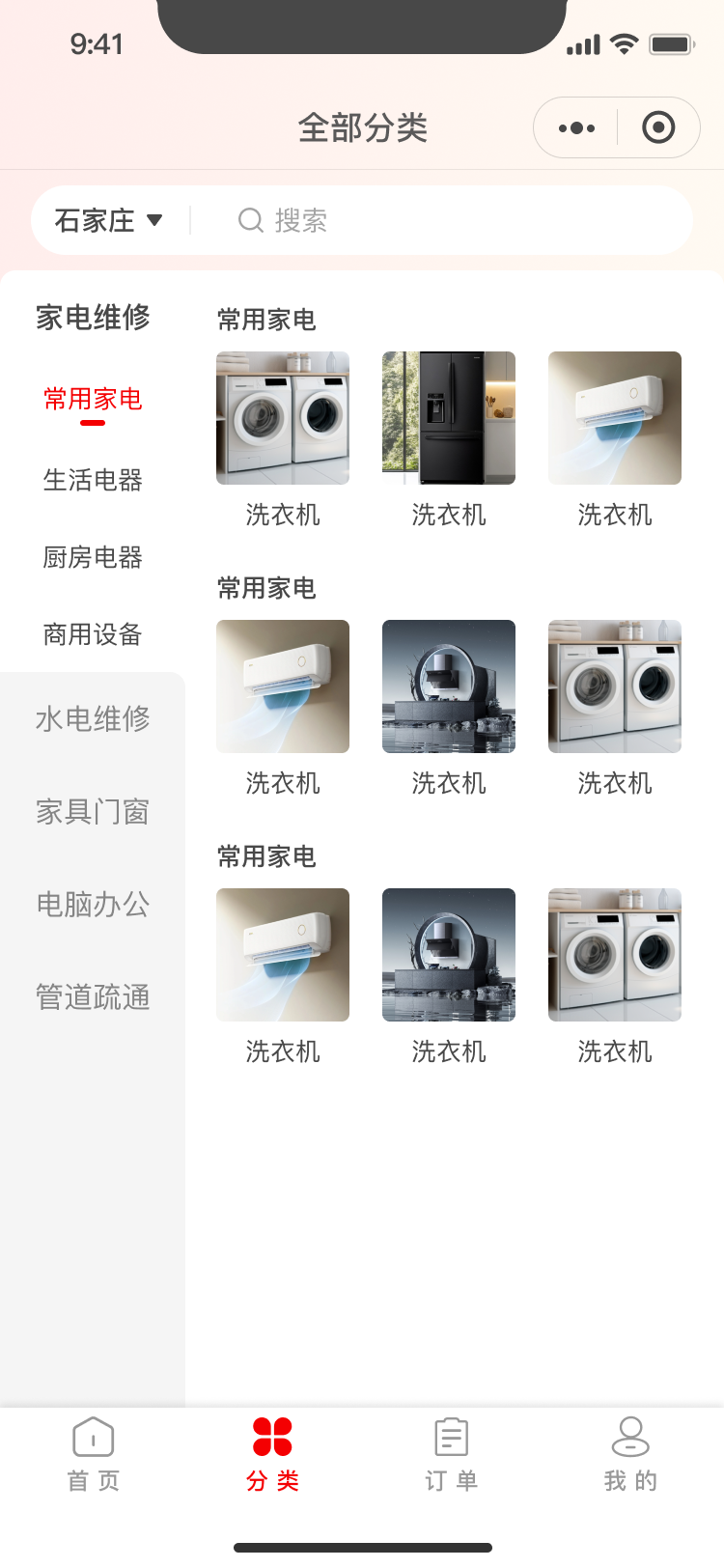Open the 石家庄 city dropdown

pyautogui.click(x=108, y=221)
